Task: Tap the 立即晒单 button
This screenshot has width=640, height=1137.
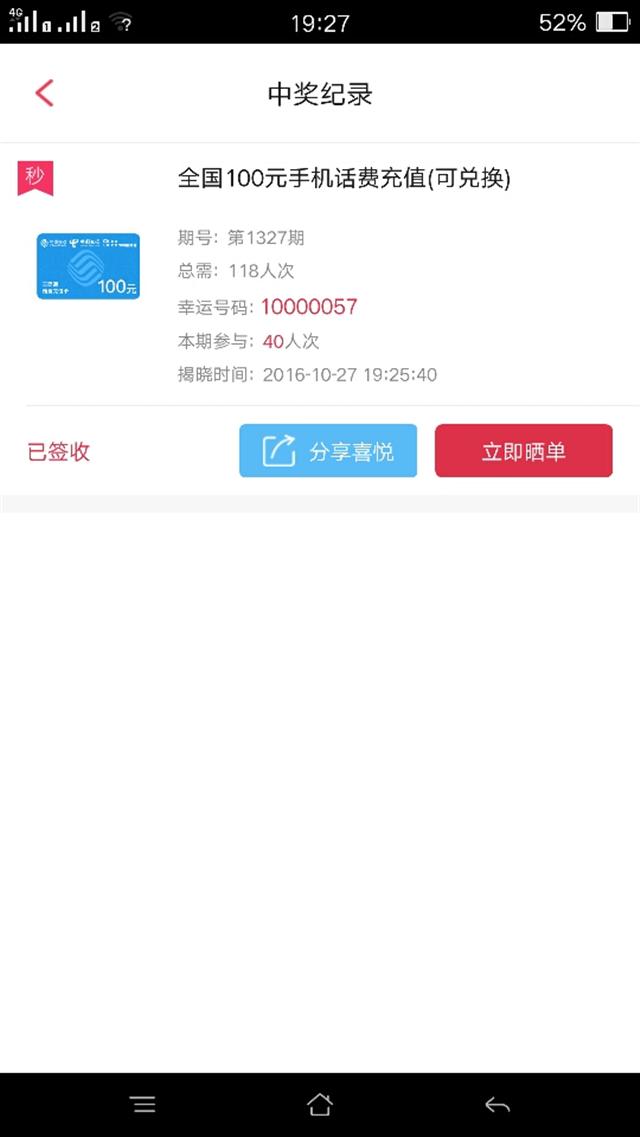Action: click(523, 450)
